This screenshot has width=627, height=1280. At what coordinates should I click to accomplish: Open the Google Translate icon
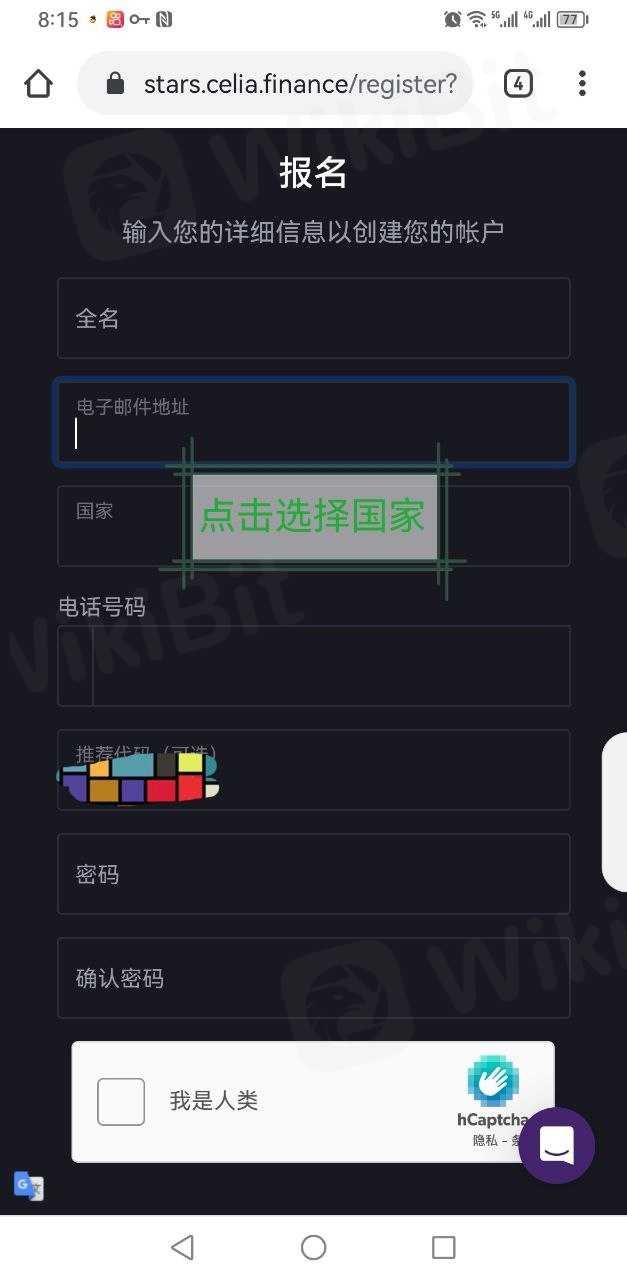coord(28,1186)
